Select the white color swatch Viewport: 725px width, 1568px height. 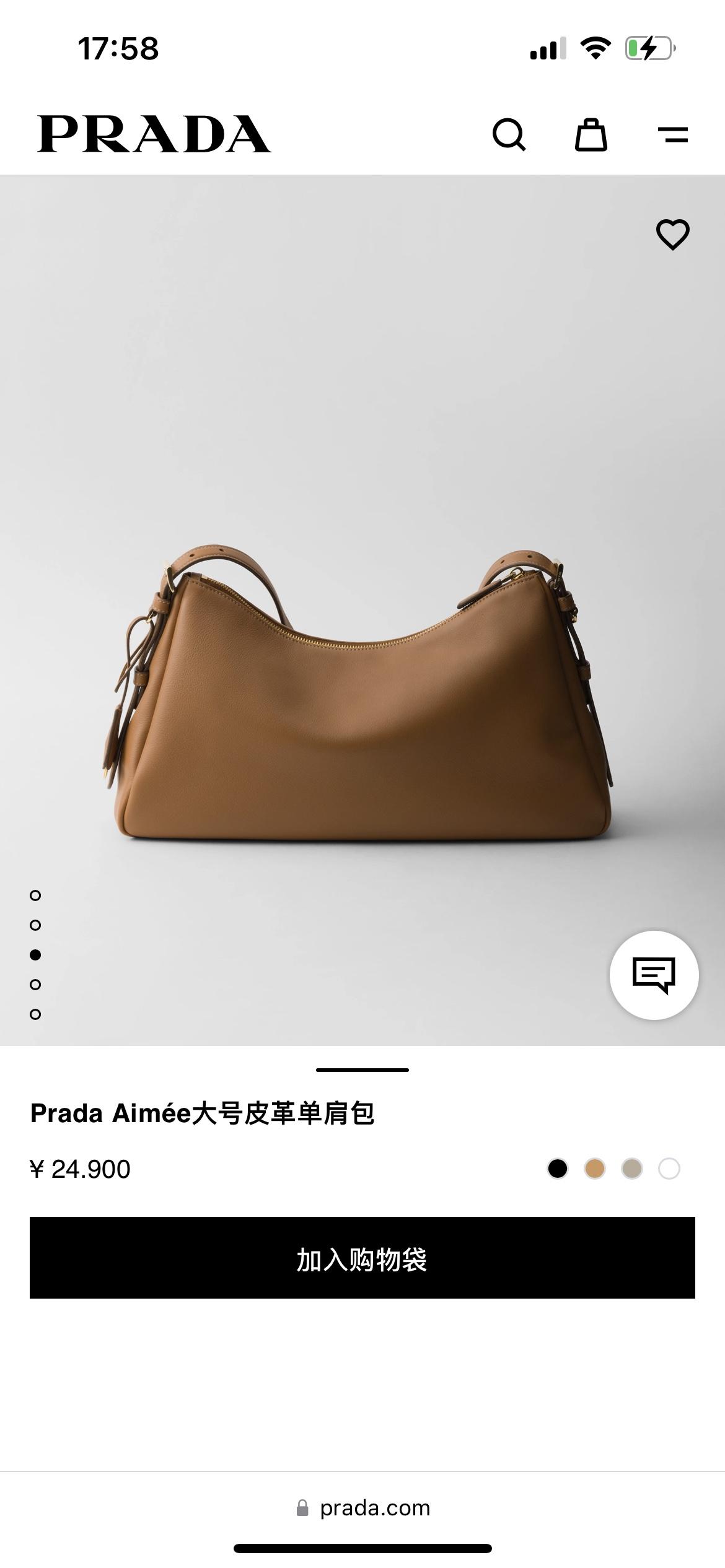[x=669, y=1169]
